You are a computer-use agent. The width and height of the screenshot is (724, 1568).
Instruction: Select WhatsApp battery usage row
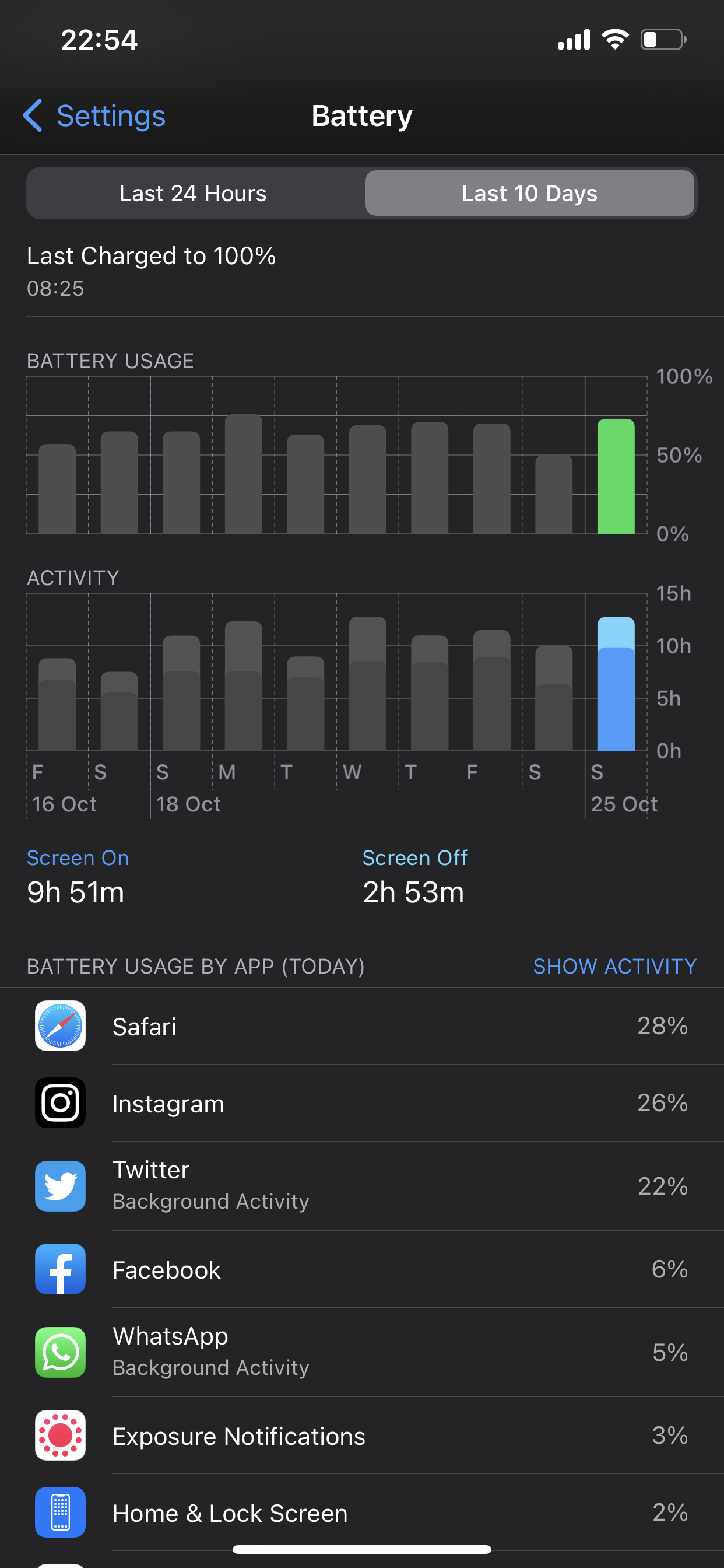click(x=361, y=1352)
